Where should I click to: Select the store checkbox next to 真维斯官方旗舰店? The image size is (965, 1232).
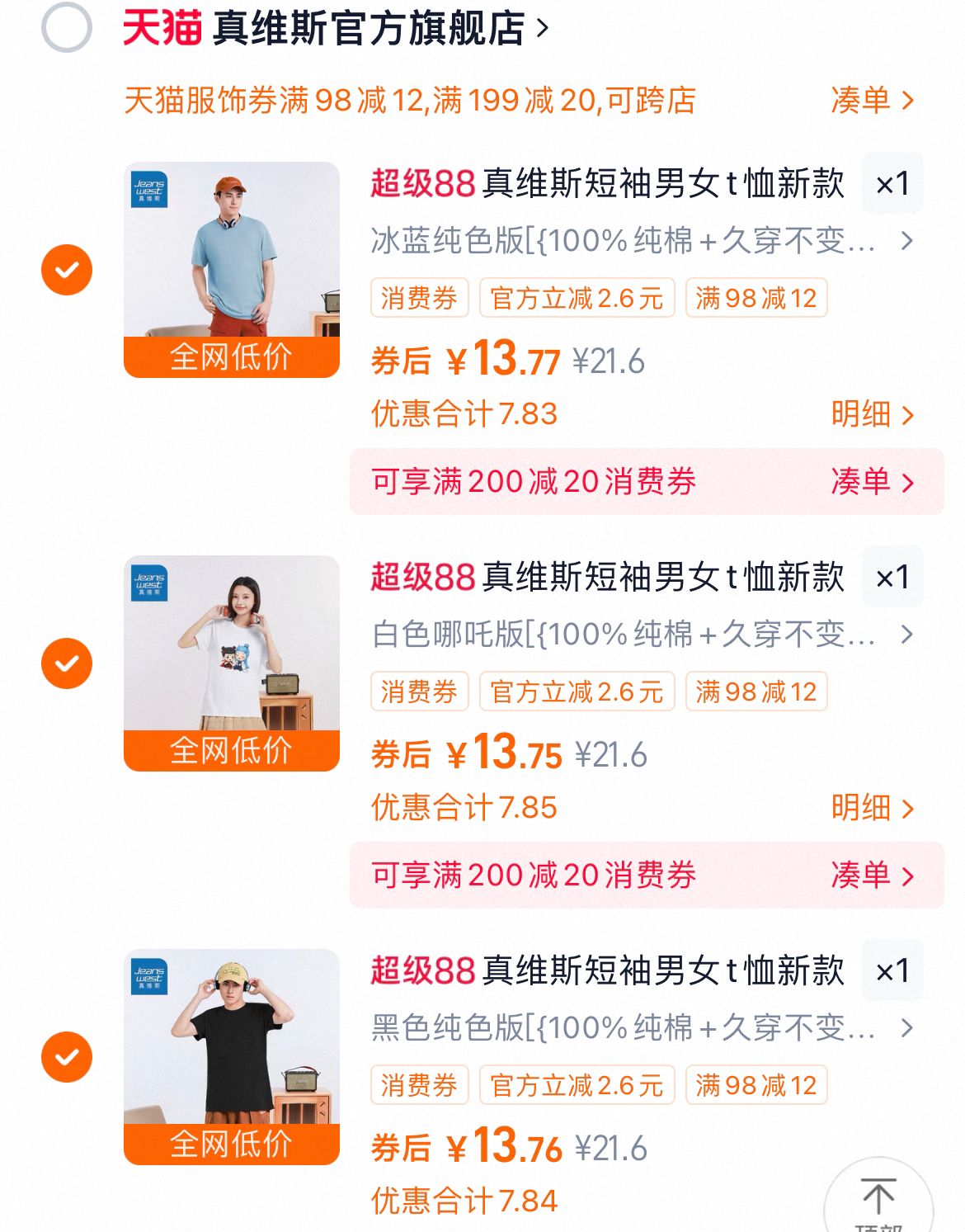click(66, 26)
